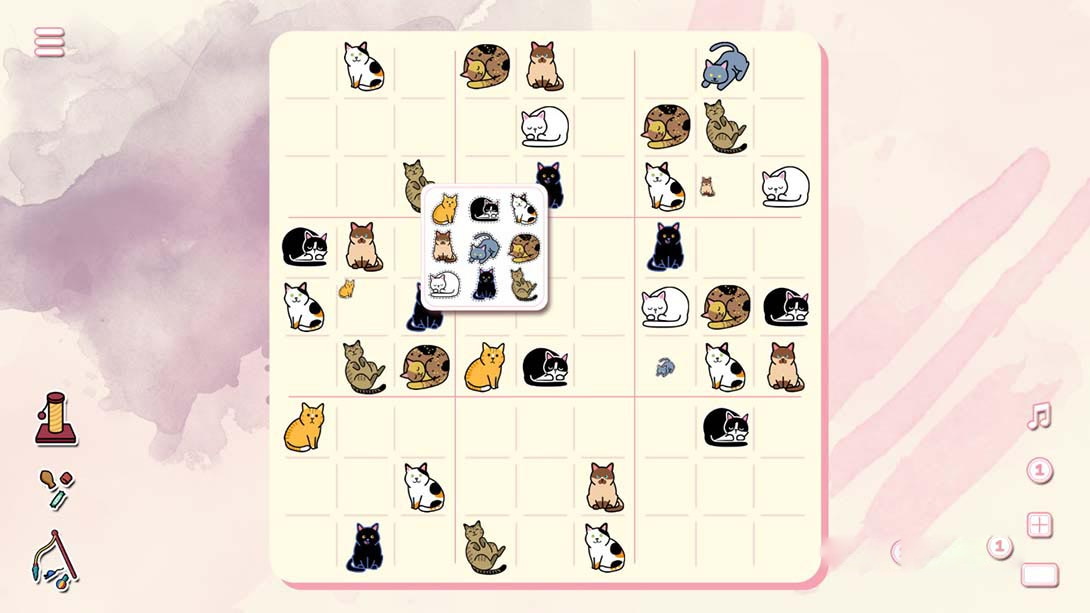The width and height of the screenshot is (1090, 613).
Task: Pick the calico cat in the picker popup
Action: click(x=524, y=209)
